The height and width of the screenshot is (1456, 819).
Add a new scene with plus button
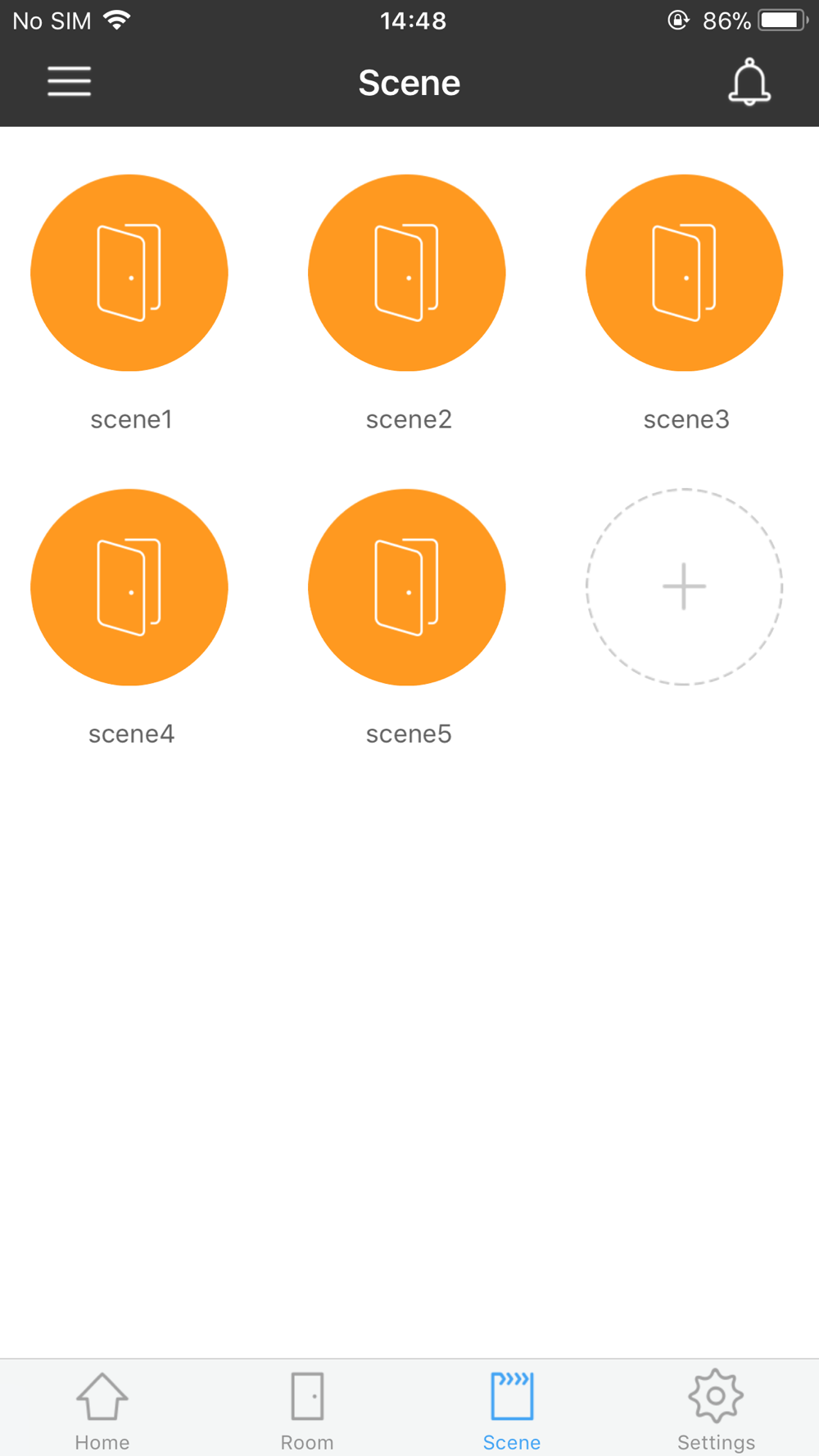[x=685, y=587]
